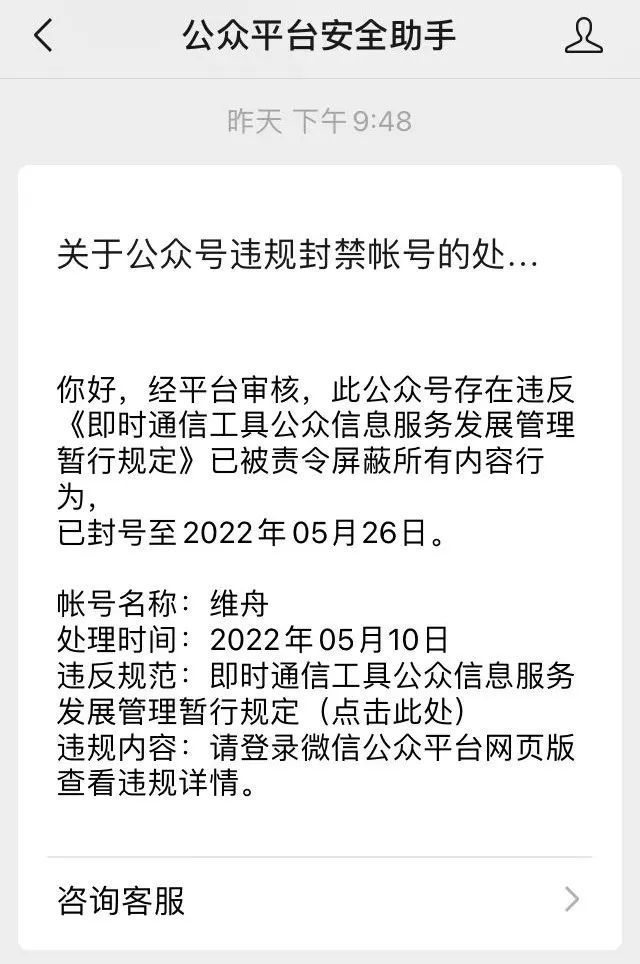The height and width of the screenshot is (964, 640).
Task: Open the 关于公众号违规封禁帐号 notice card
Action: coord(298,255)
